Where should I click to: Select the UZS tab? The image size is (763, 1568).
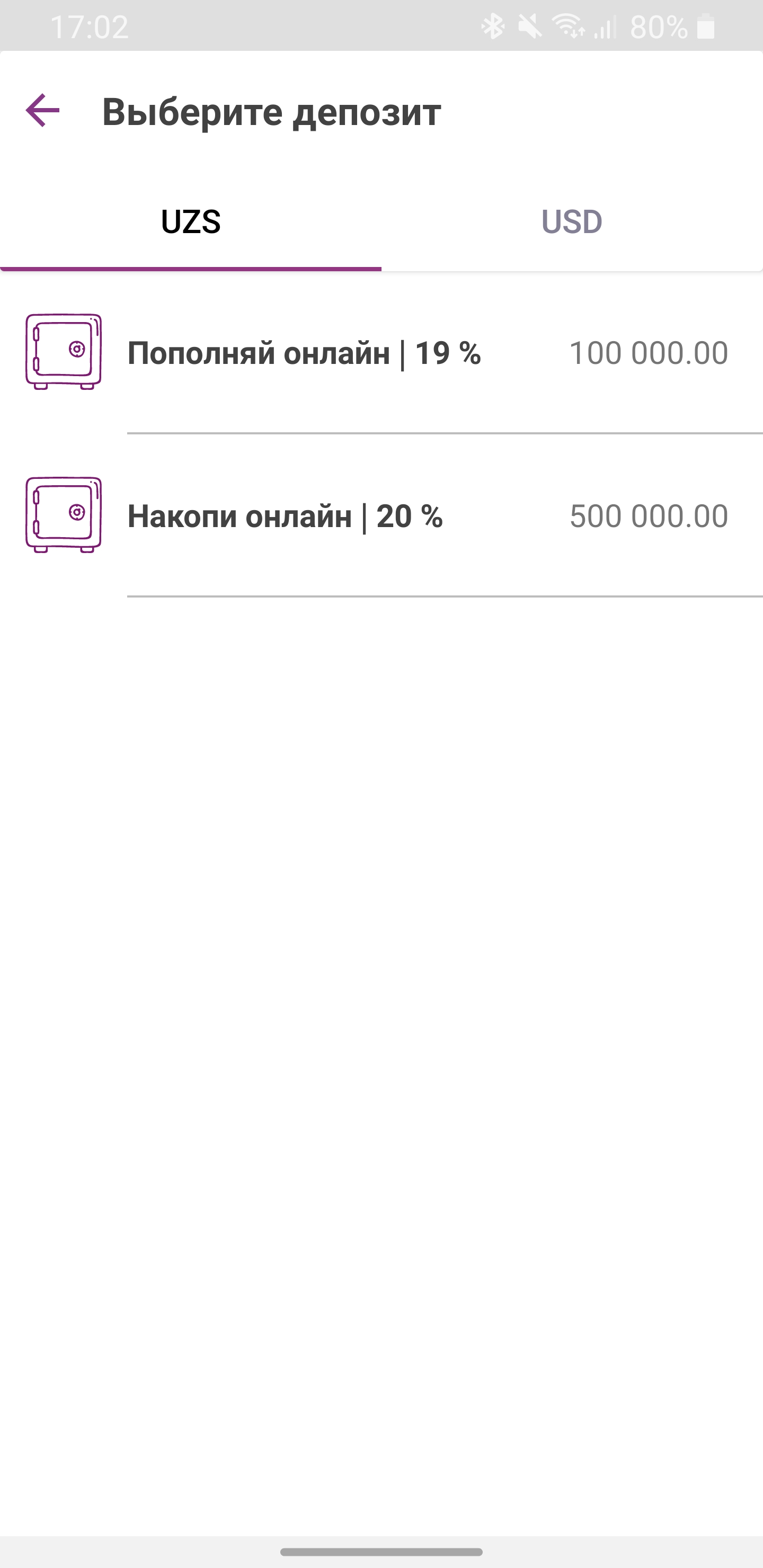(191, 221)
